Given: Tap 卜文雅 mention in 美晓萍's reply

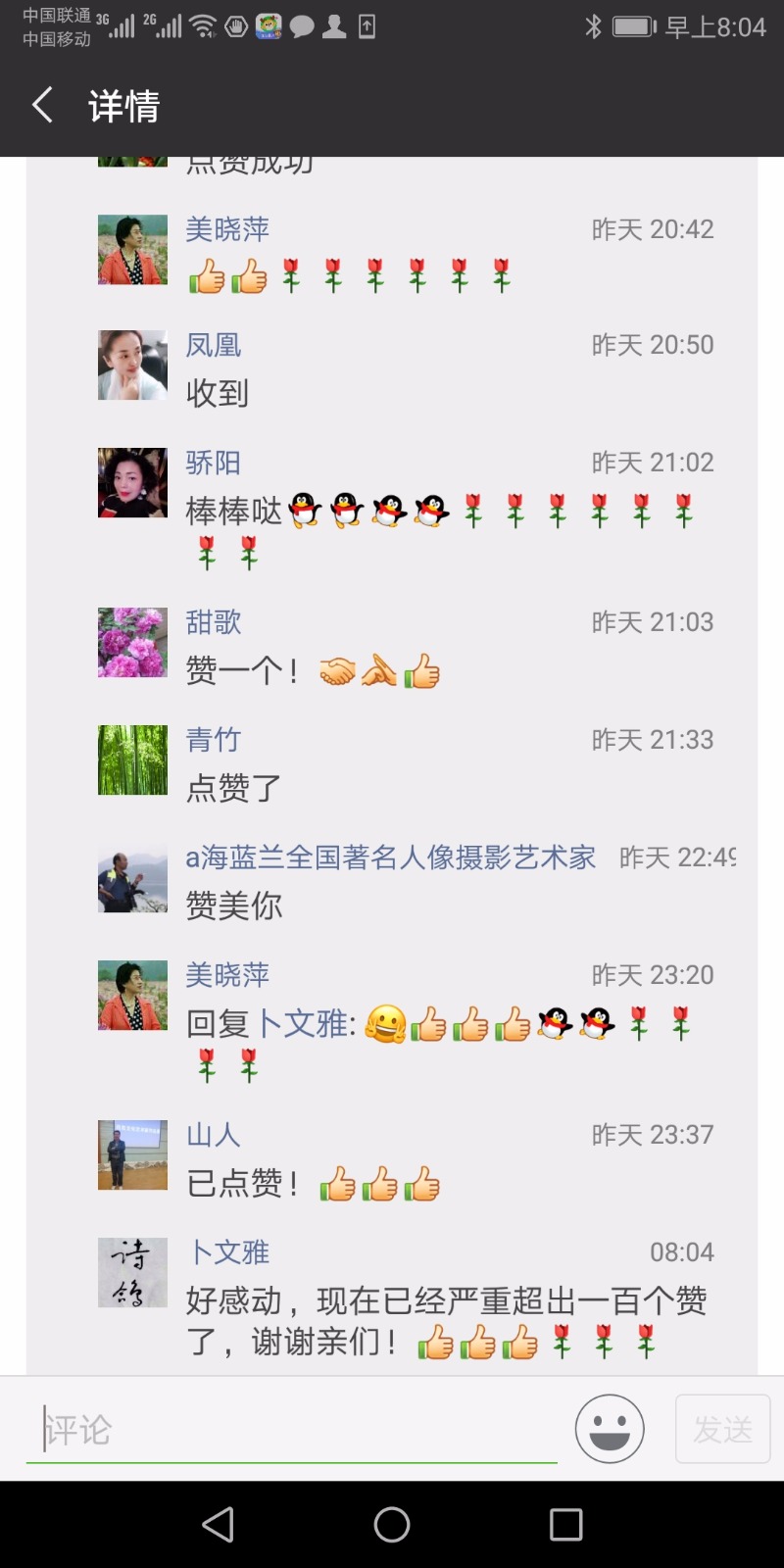Looking at the screenshot, I should tap(305, 1025).
